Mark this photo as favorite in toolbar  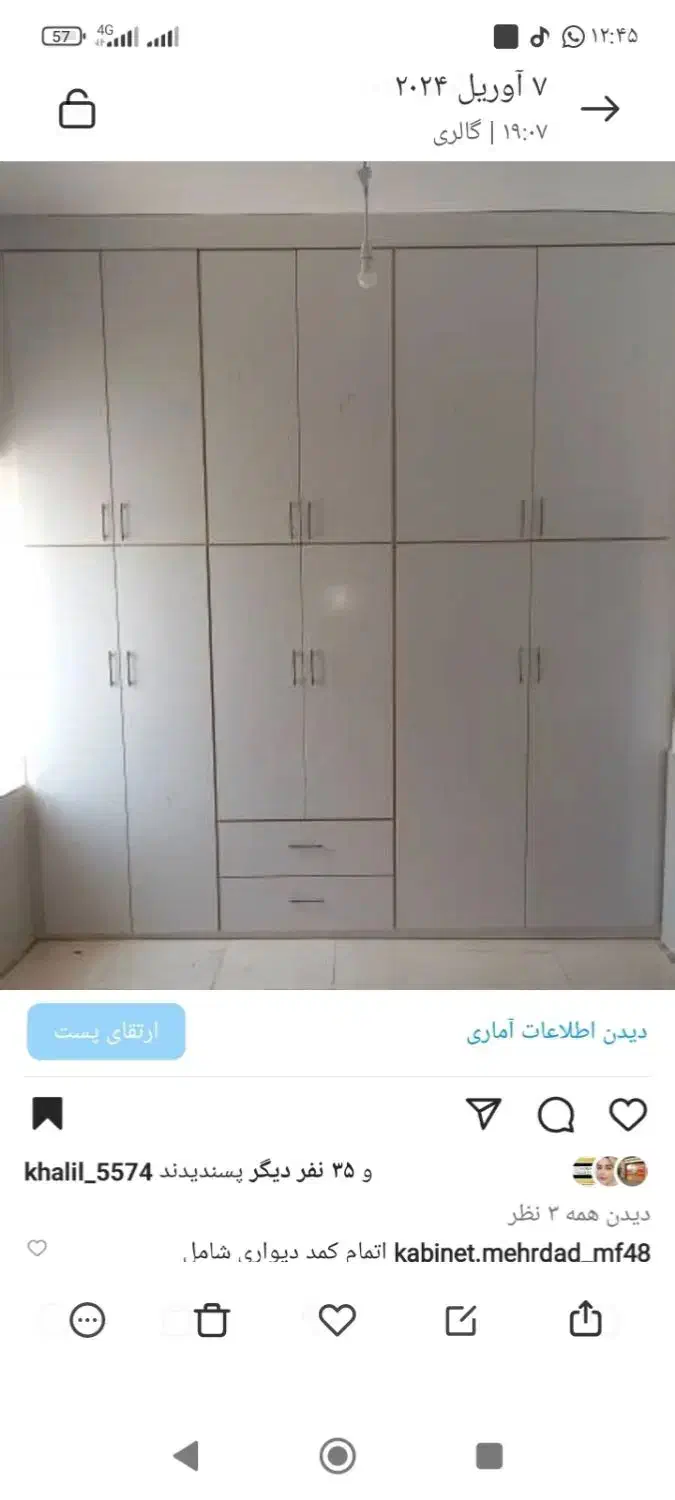(x=337, y=1320)
